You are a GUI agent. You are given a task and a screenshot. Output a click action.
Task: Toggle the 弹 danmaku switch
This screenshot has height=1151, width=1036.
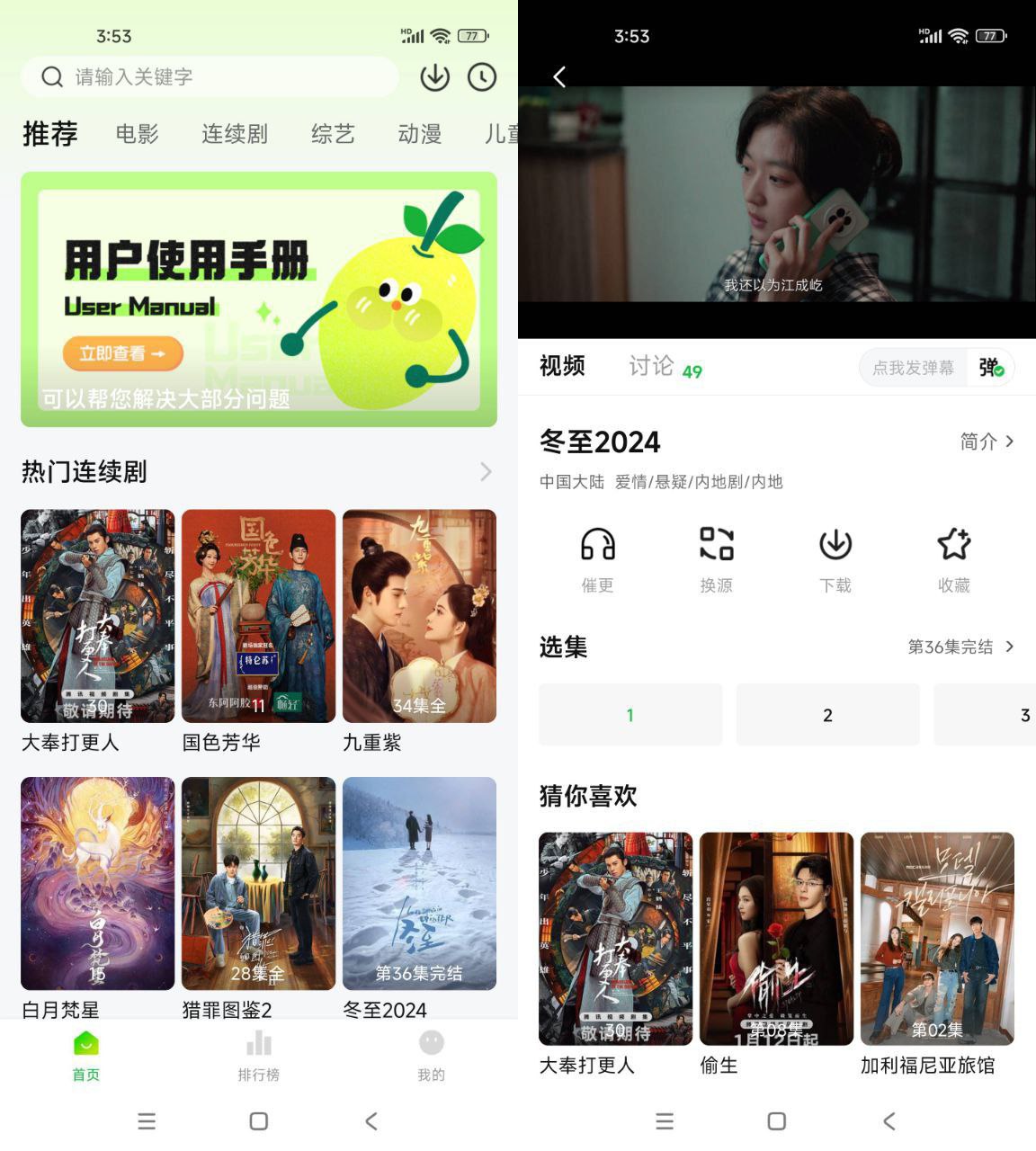[989, 367]
